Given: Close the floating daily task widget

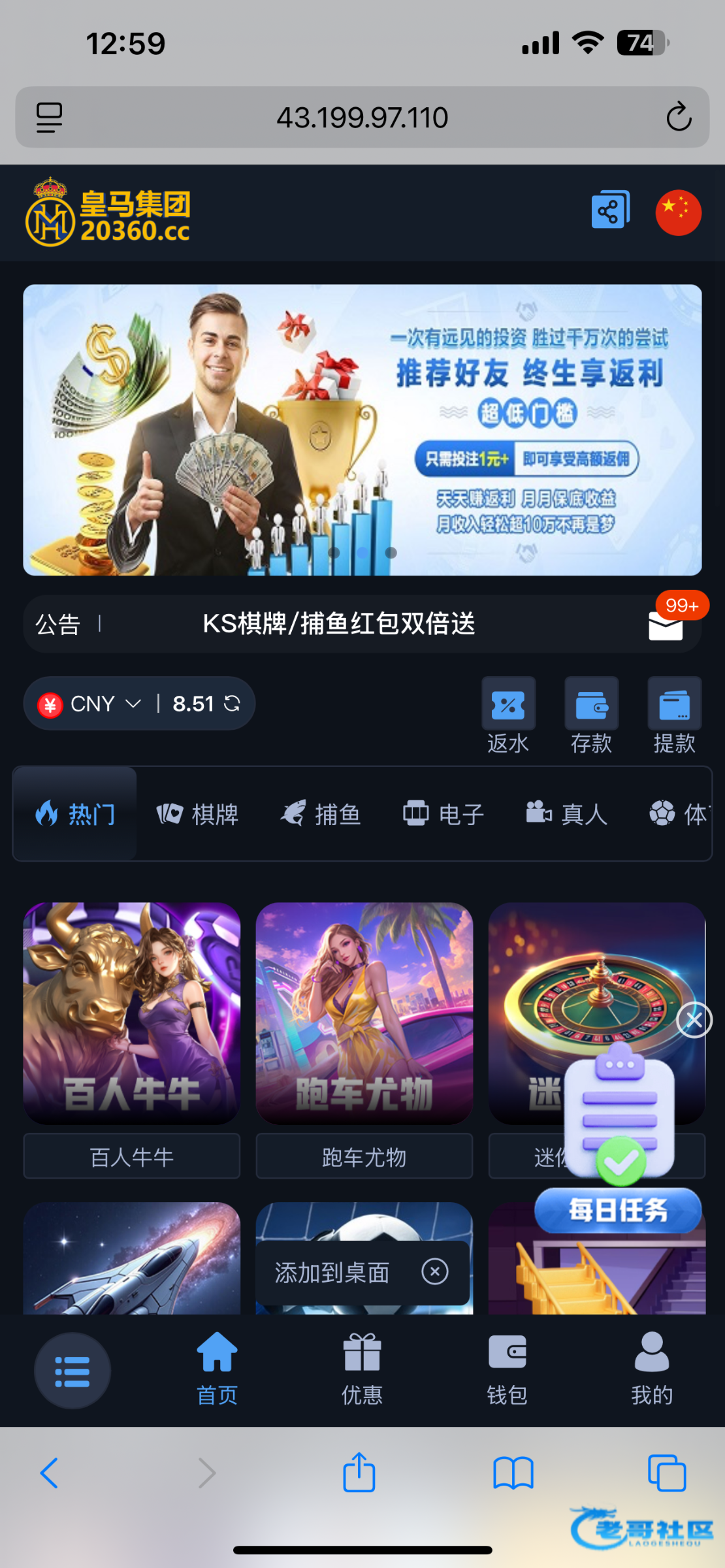Looking at the screenshot, I should point(694,1020).
